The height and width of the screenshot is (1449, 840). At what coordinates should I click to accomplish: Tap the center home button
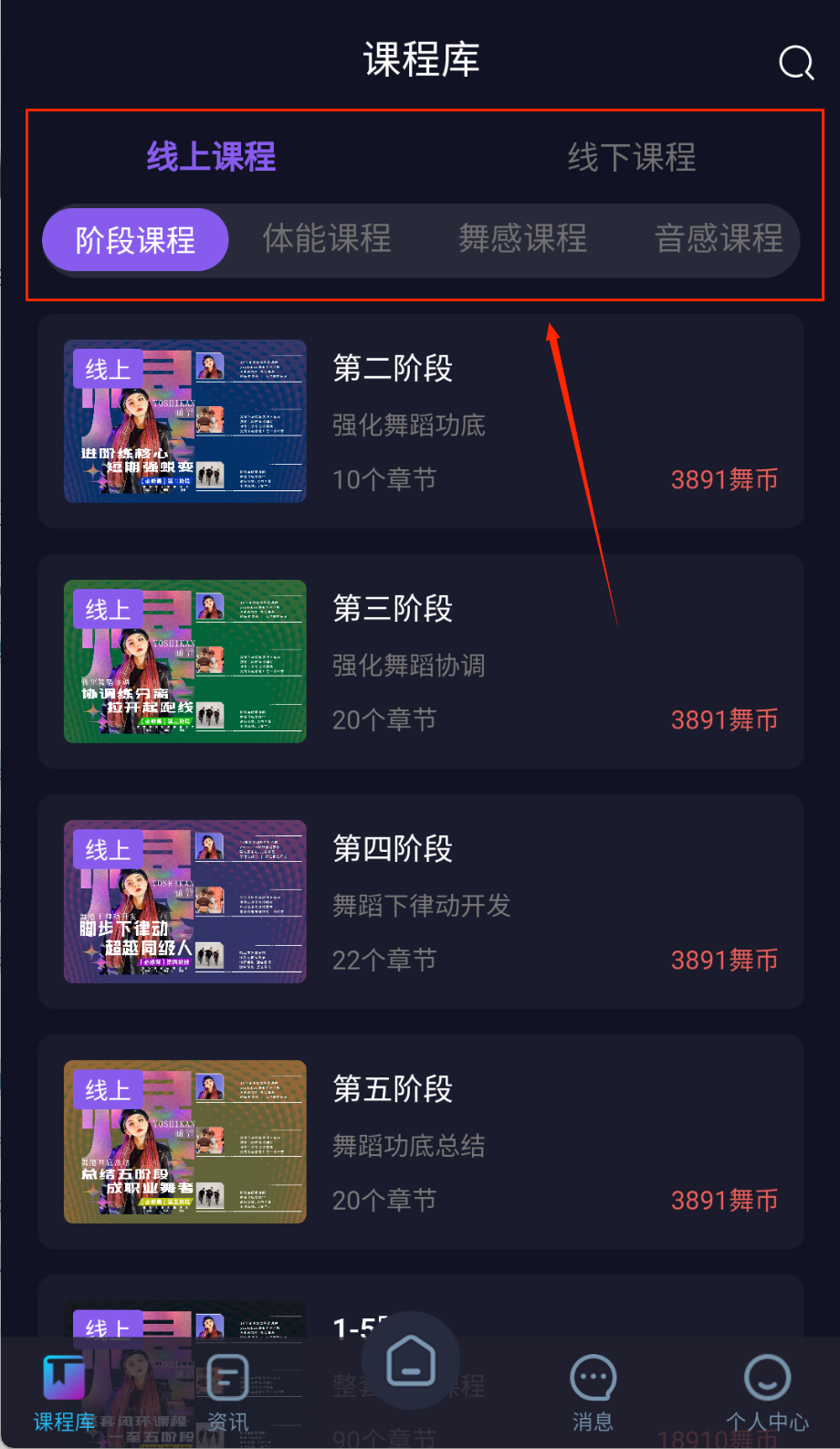tap(411, 1362)
